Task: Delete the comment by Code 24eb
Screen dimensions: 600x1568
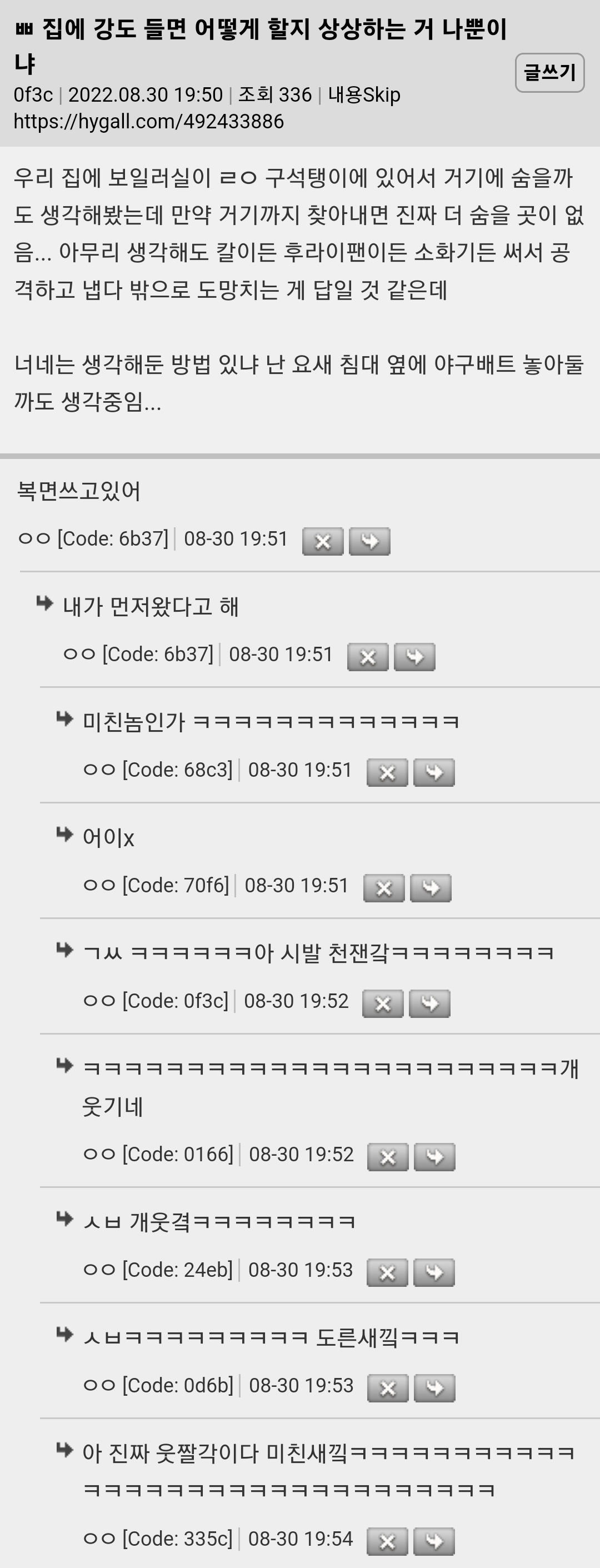Action: (x=387, y=1273)
